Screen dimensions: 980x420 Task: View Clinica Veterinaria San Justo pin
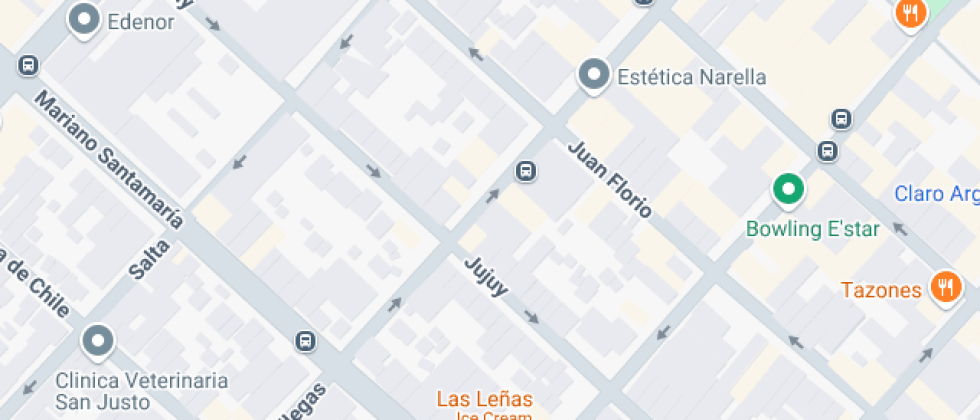(x=98, y=342)
